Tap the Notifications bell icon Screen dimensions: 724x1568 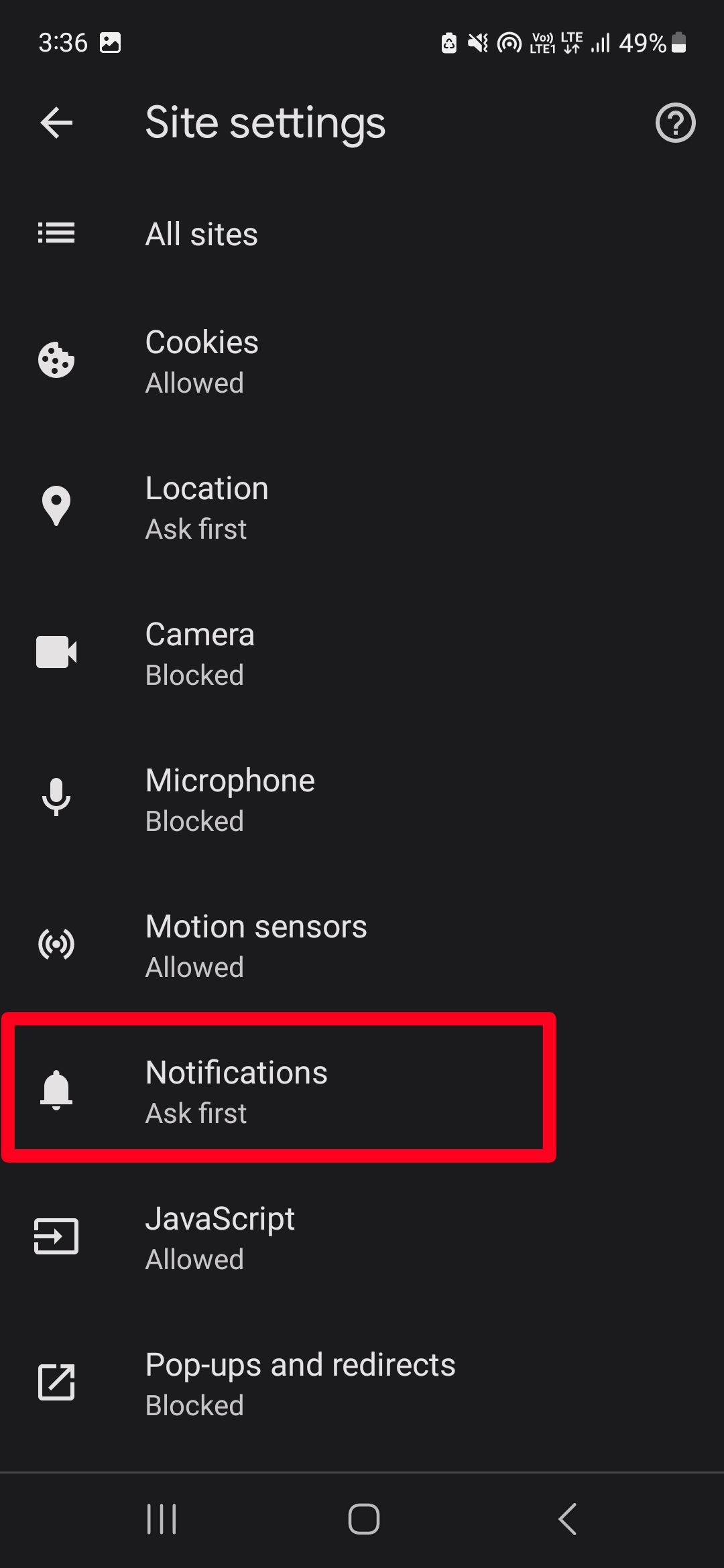(56, 1090)
